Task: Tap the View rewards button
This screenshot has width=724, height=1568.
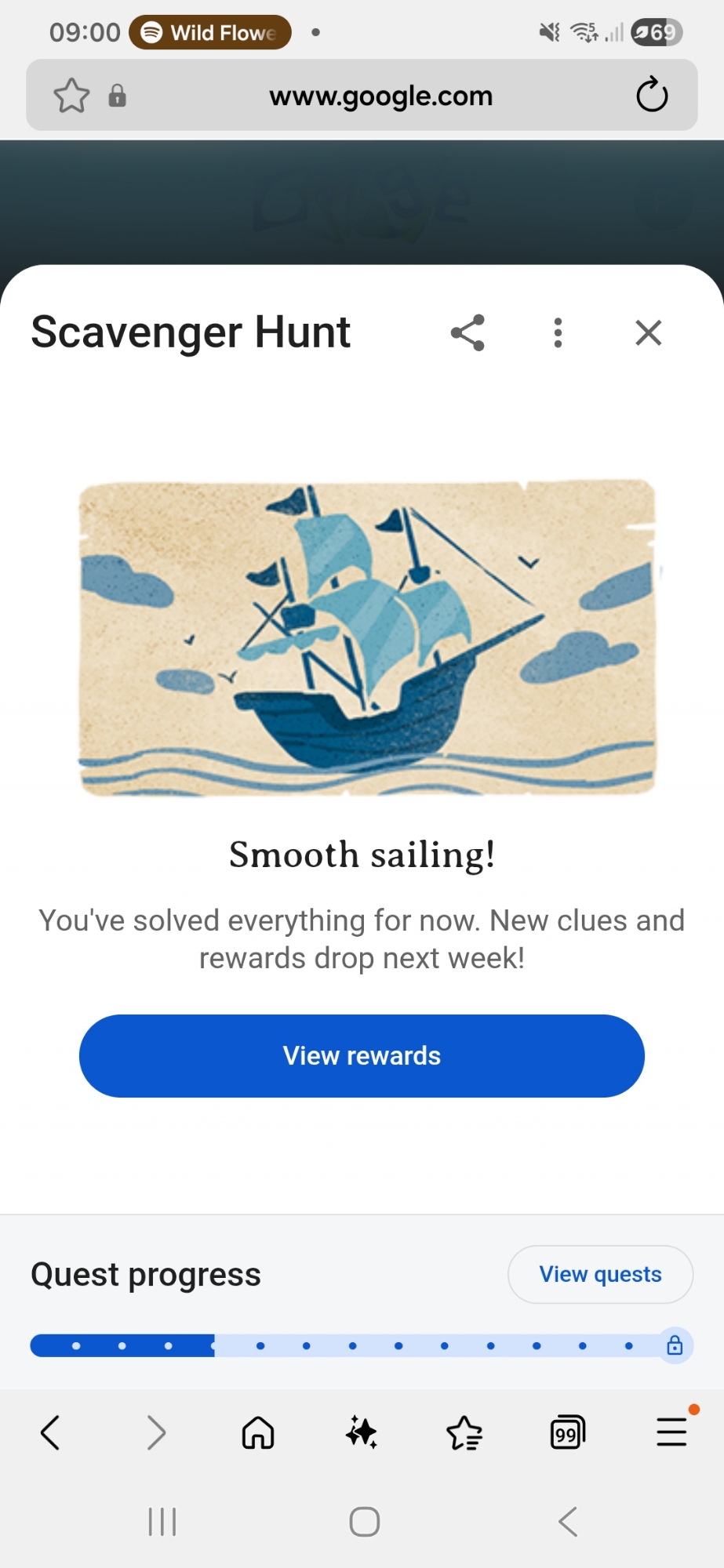Action: [362, 1055]
